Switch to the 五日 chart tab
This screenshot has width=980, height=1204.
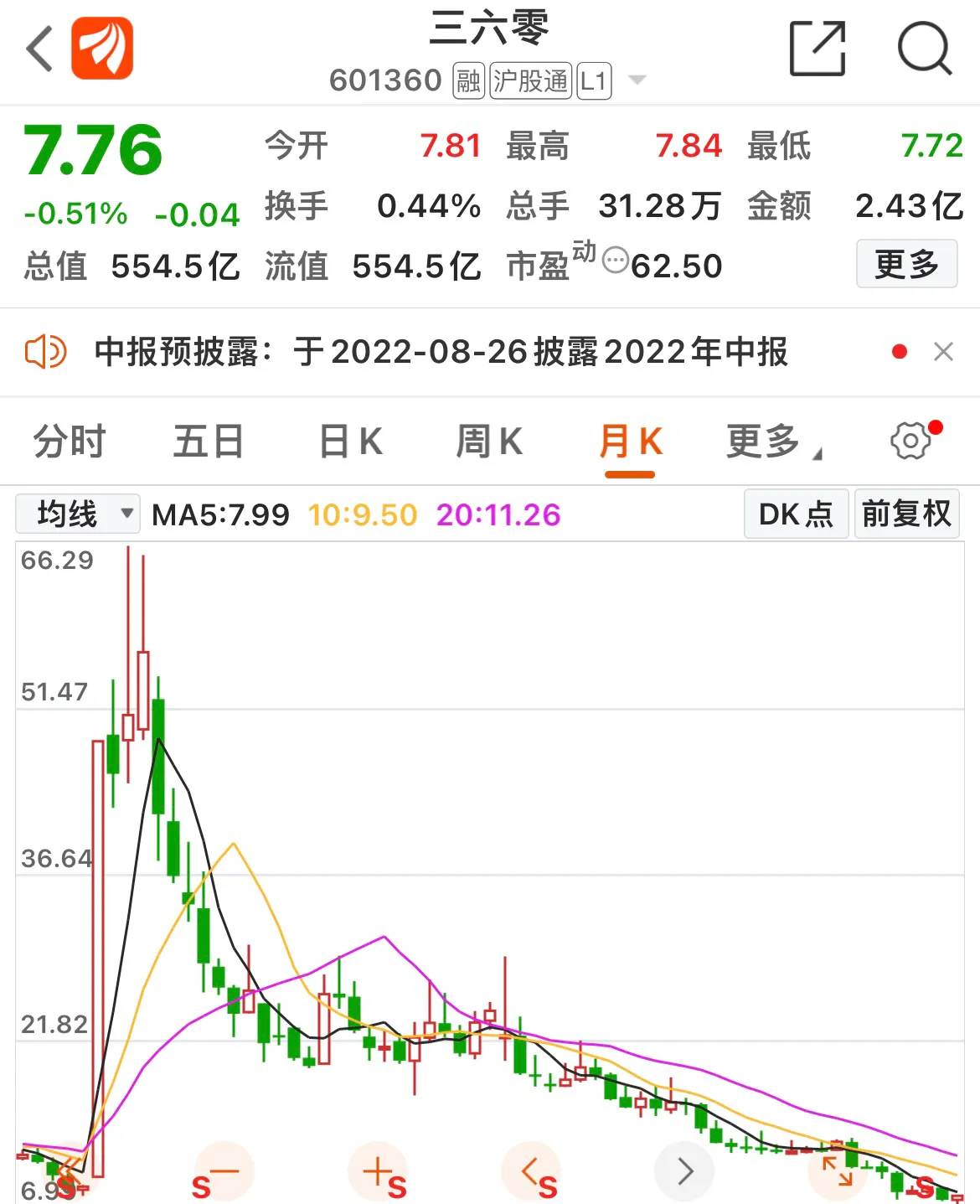(x=208, y=442)
